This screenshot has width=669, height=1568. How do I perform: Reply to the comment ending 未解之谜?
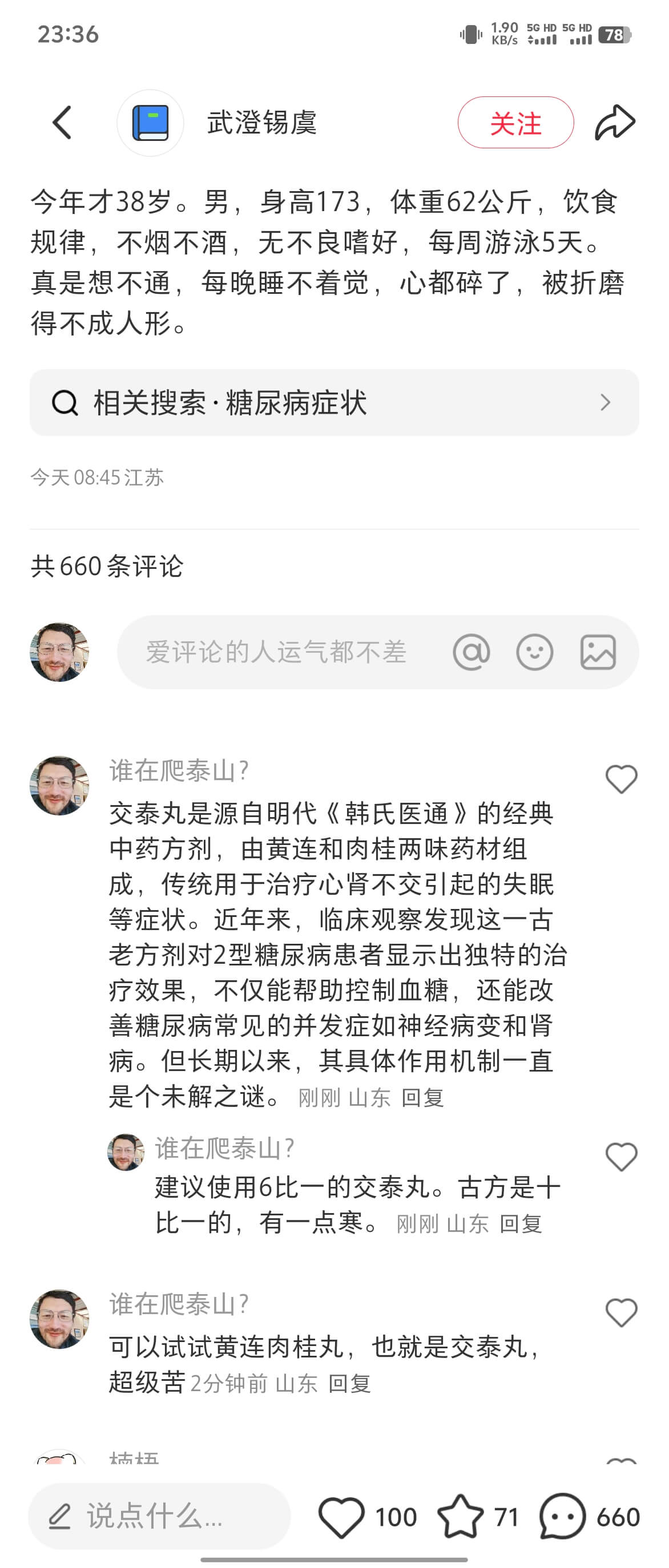point(422,1097)
